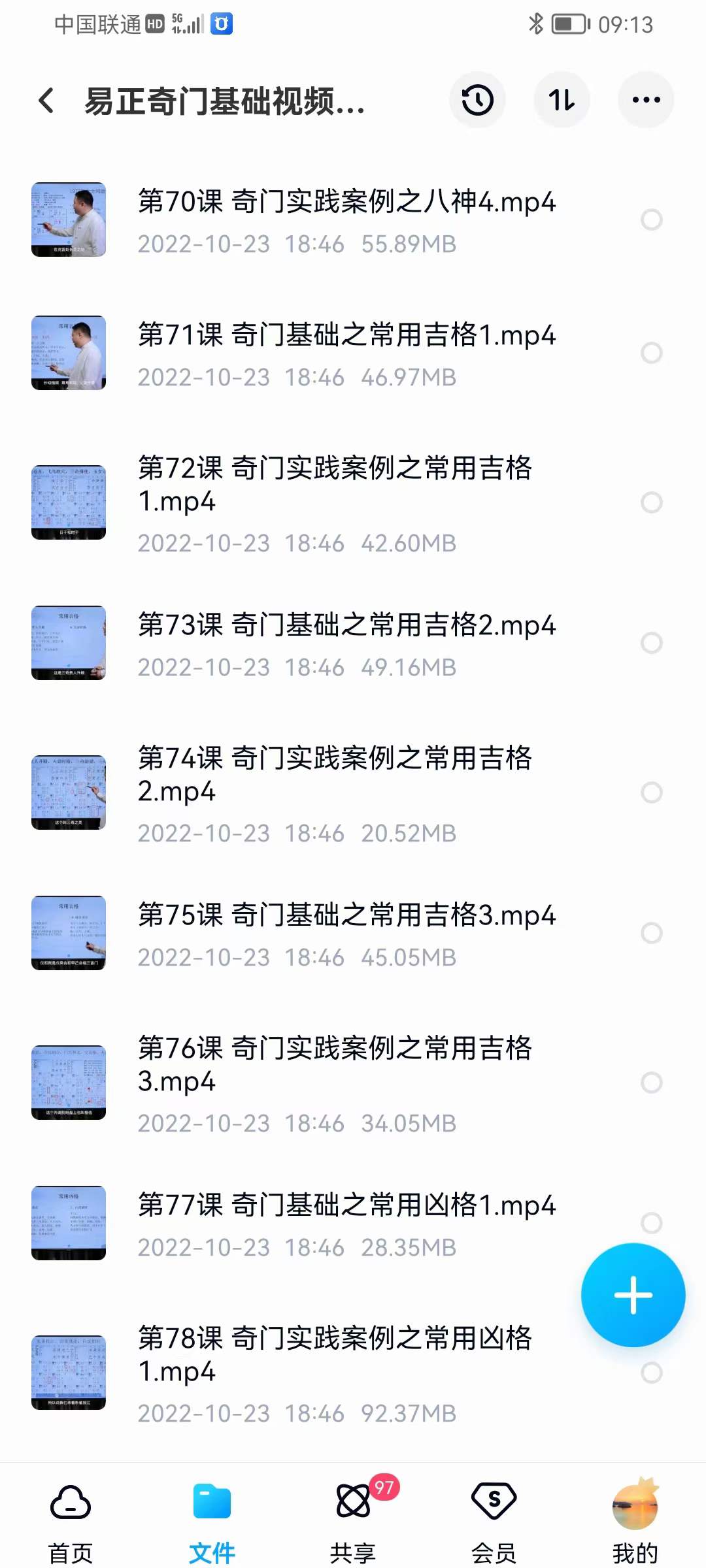
Task: Switch to the 文件 tab
Action: pyautogui.click(x=211, y=1509)
